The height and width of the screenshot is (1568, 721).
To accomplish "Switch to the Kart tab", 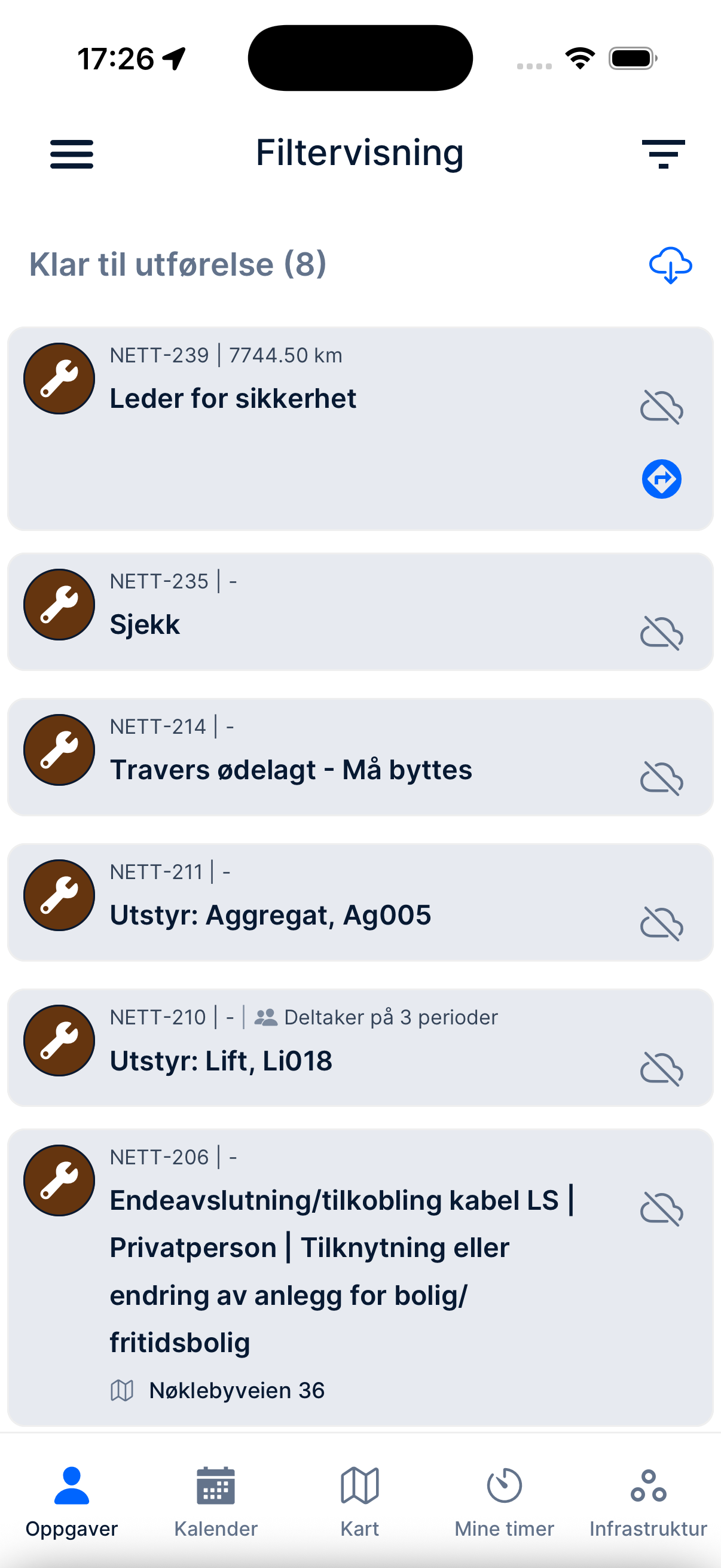I will click(359, 1500).
